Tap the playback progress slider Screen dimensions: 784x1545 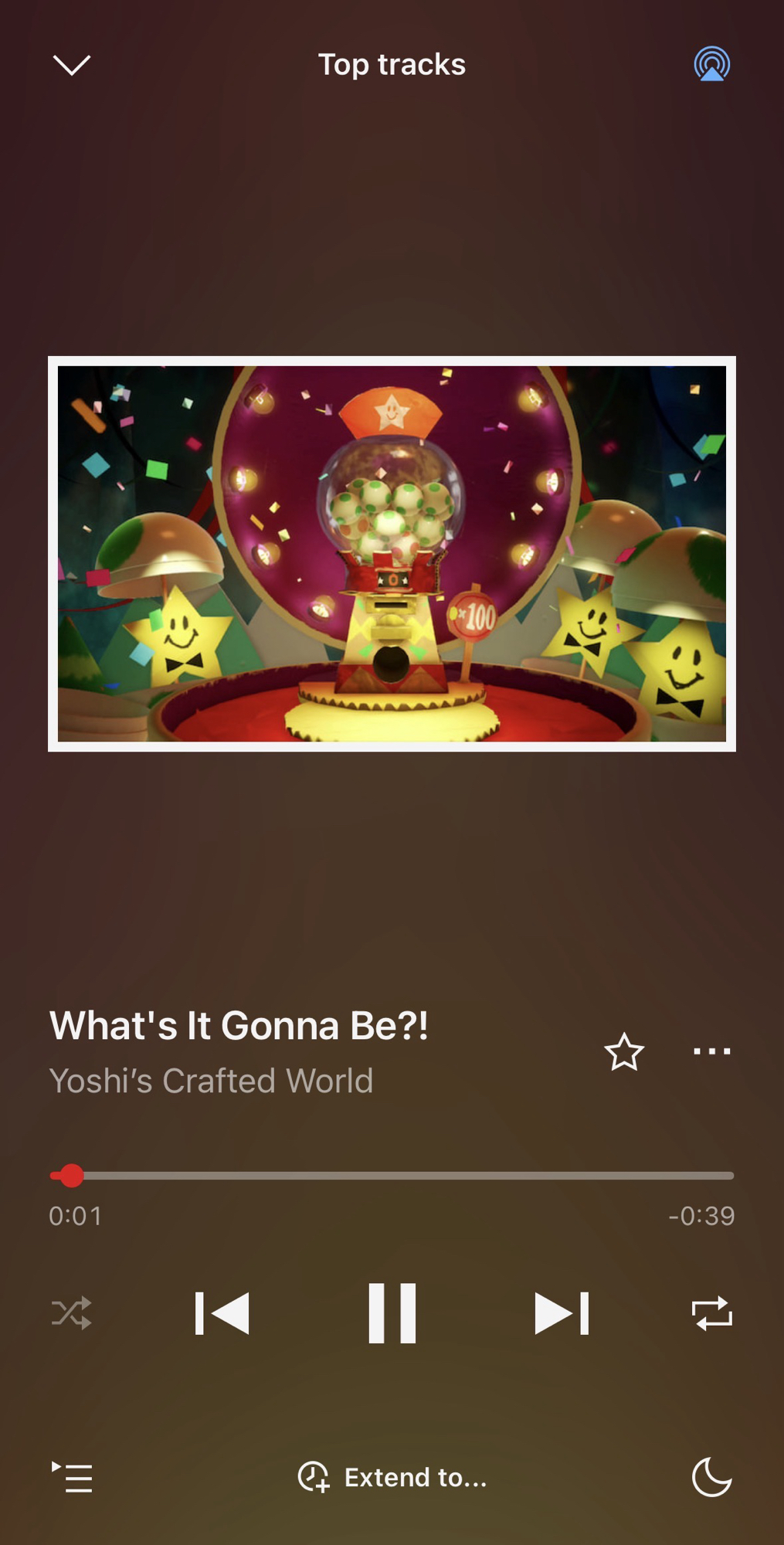[x=392, y=1176]
